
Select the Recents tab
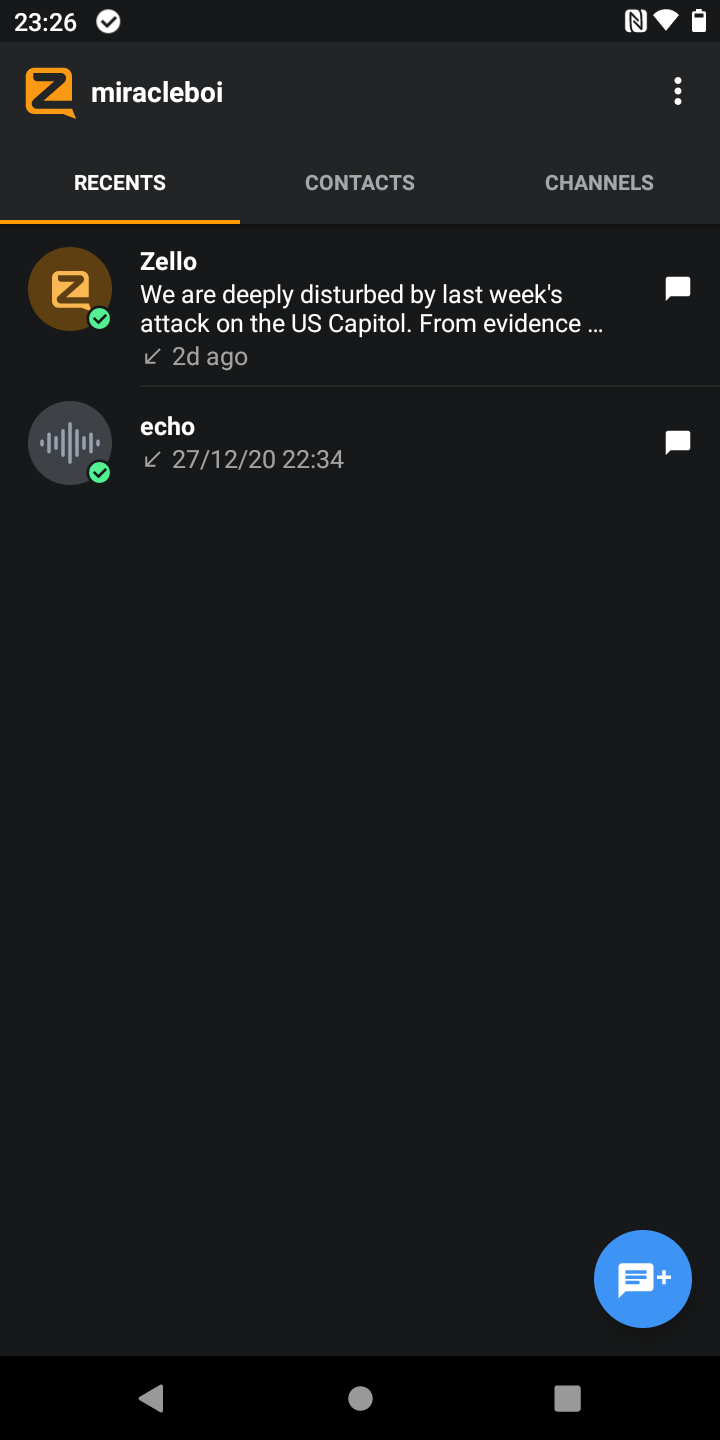[120, 183]
